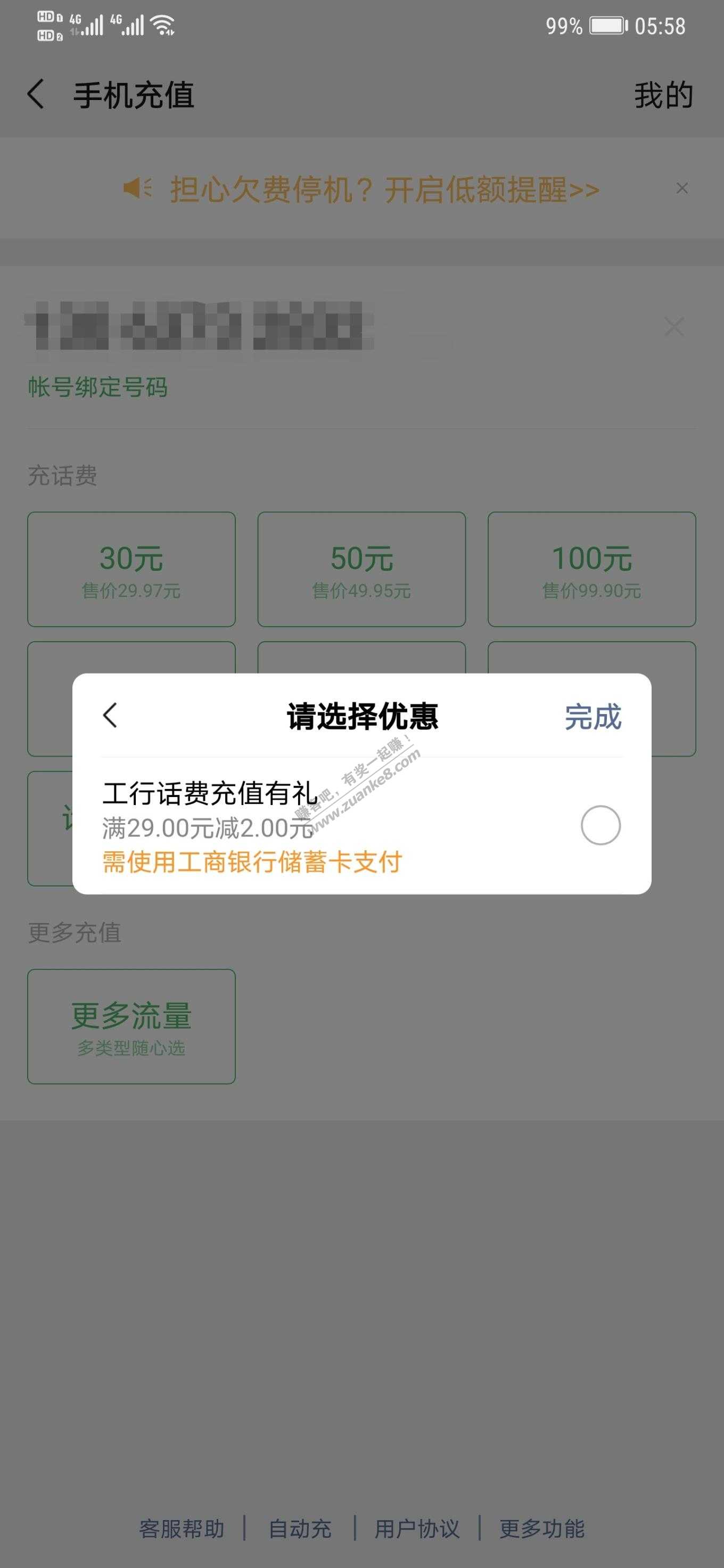724x1568 pixels.
Task: Dismiss the low-balance reminder banner
Action: (x=682, y=189)
